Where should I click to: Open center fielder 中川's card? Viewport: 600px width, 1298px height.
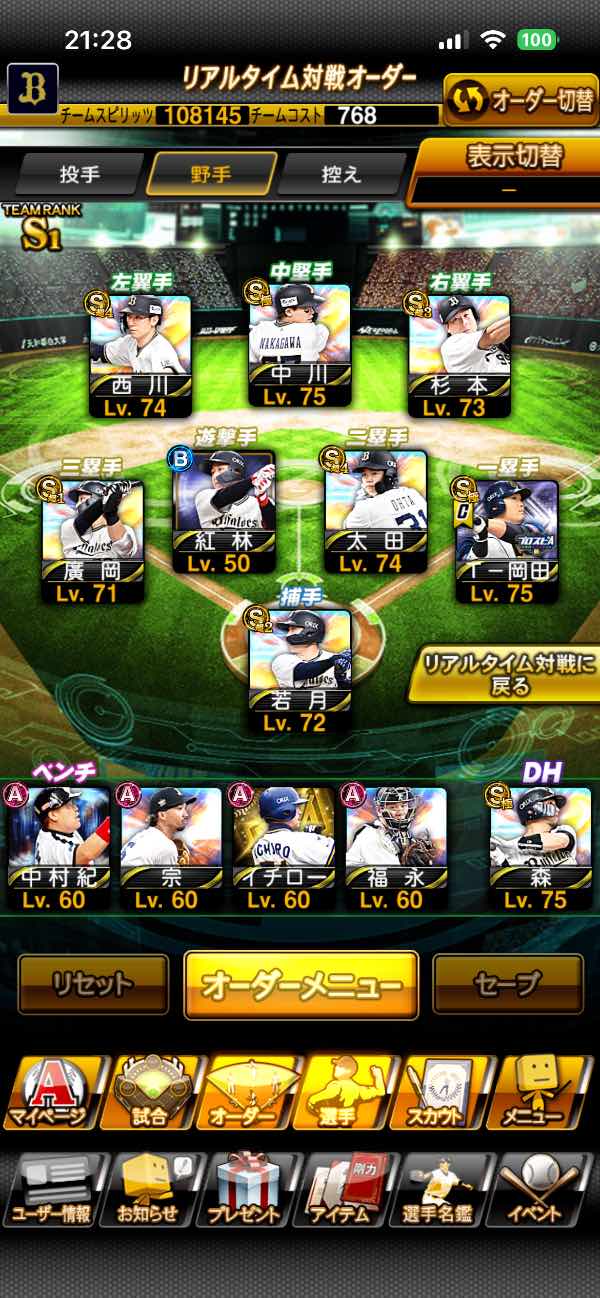click(x=299, y=344)
